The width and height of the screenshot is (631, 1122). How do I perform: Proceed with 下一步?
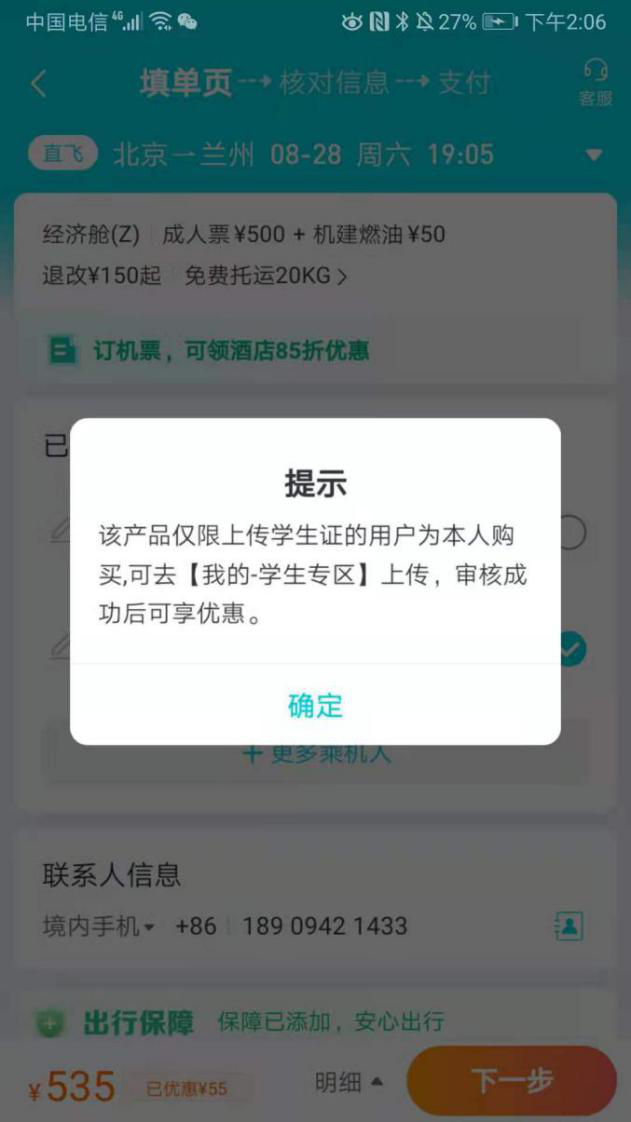[511, 1081]
